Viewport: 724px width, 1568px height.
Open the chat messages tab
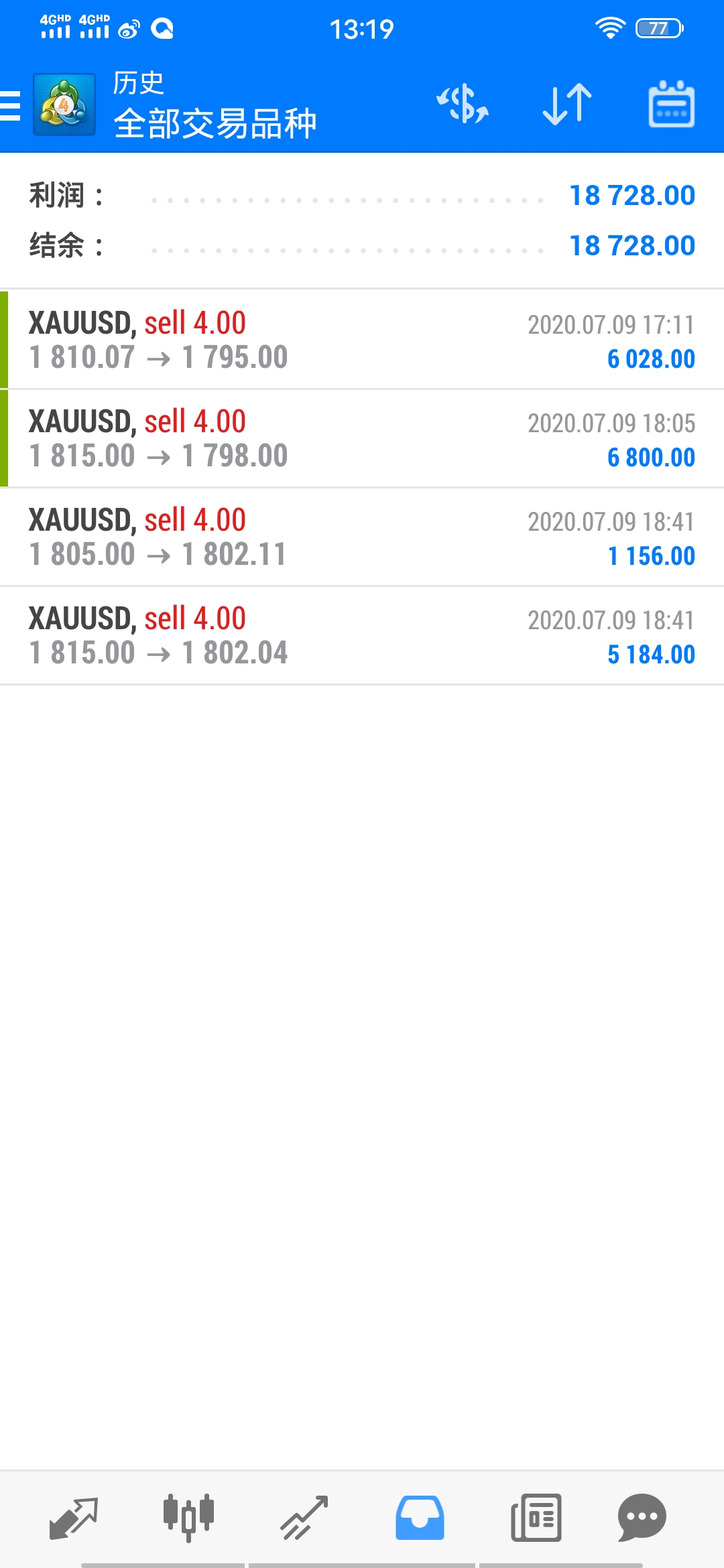click(x=642, y=1518)
